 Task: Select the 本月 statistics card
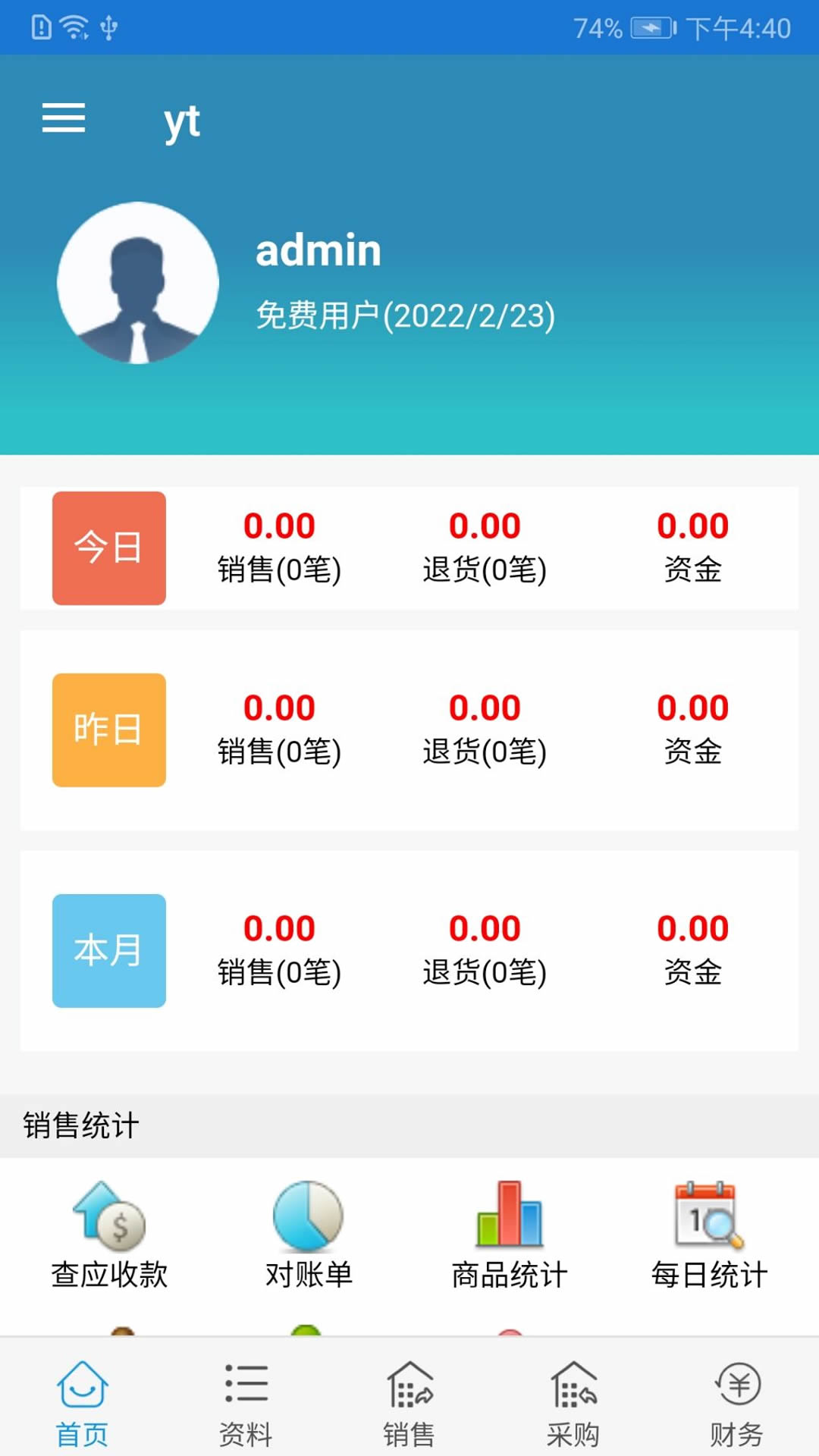click(108, 950)
